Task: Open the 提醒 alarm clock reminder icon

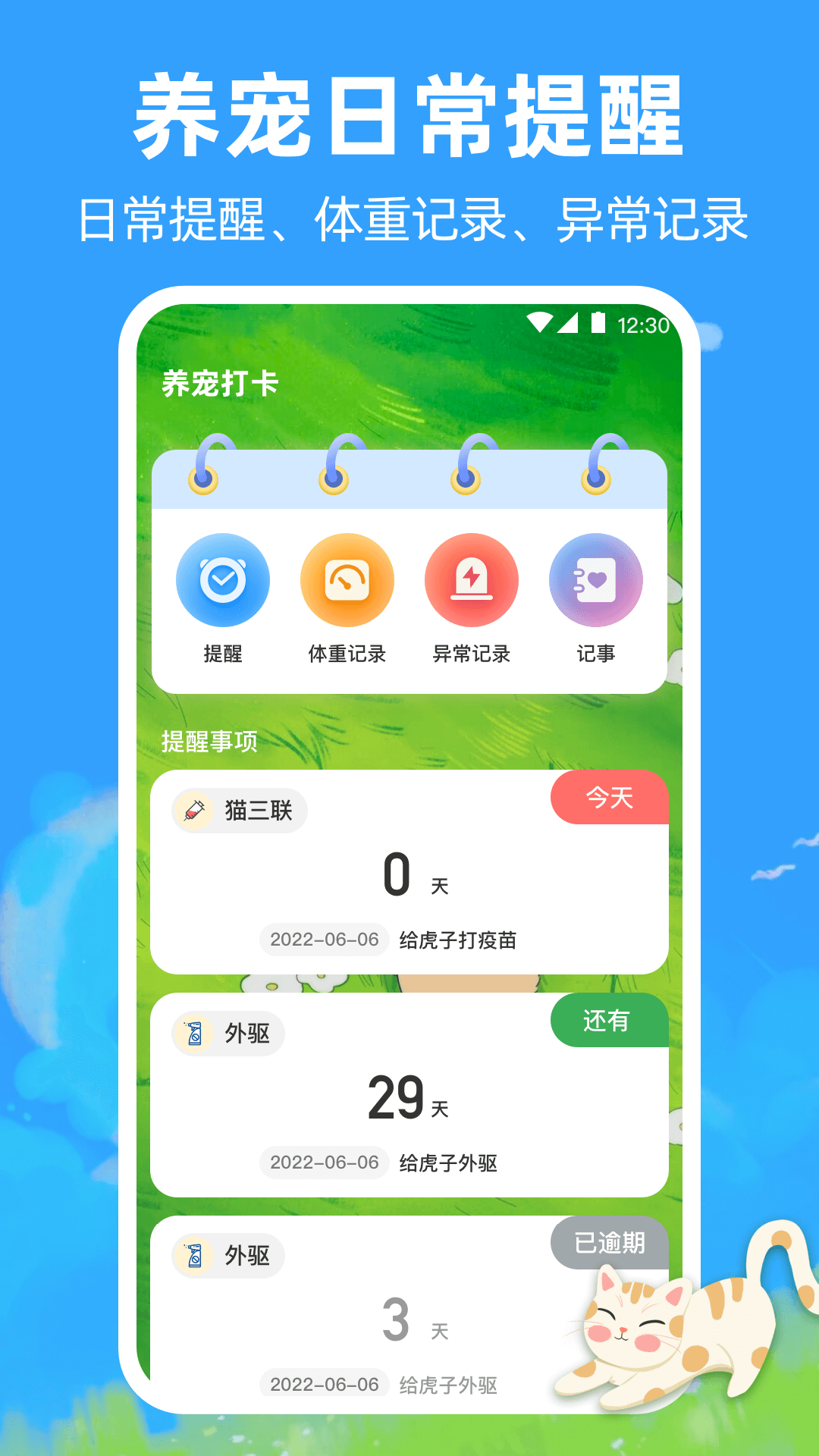Action: point(223,579)
